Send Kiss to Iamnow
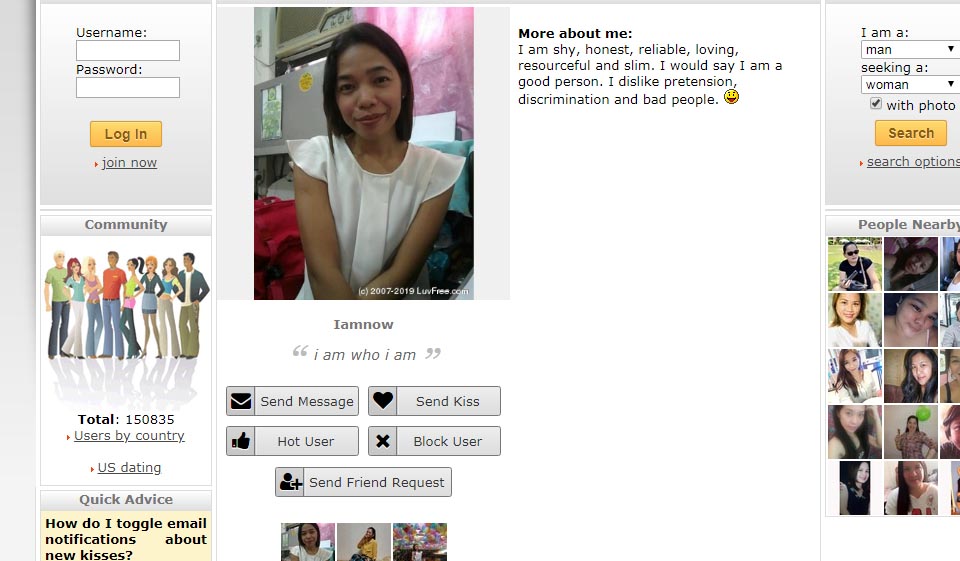 point(434,401)
